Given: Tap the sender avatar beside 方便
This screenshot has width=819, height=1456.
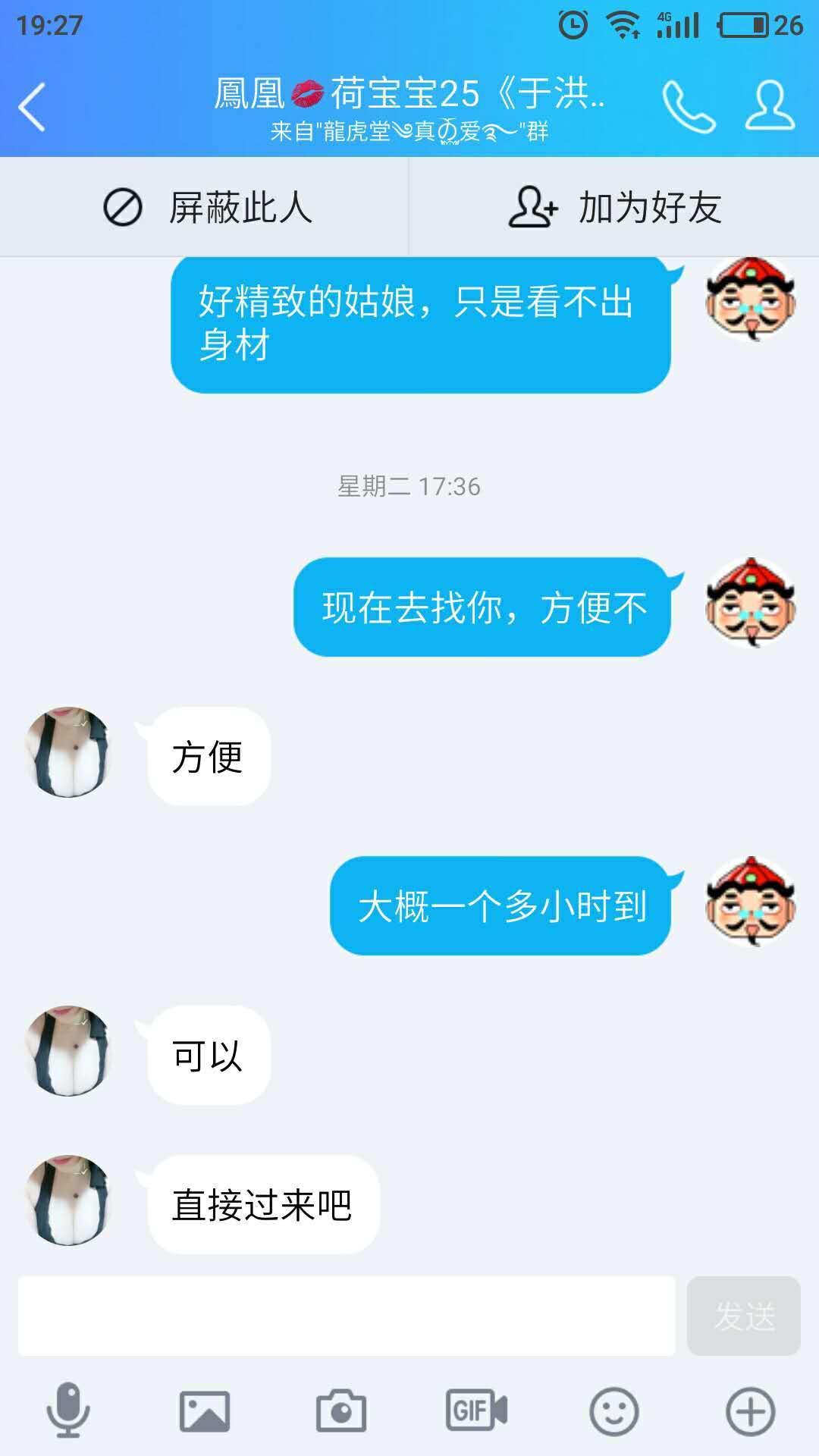Looking at the screenshot, I should pos(69,752).
